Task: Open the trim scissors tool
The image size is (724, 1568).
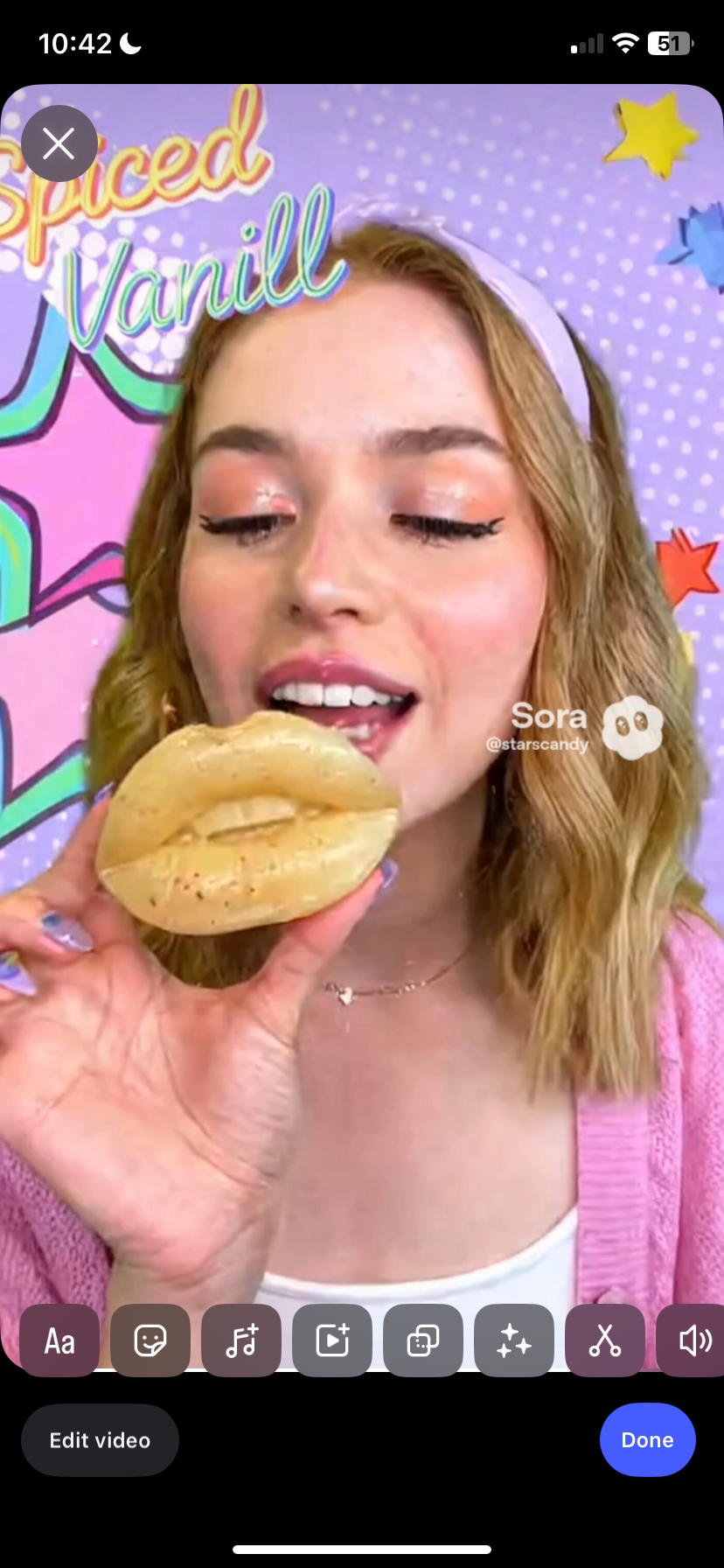Action: coord(605,1340)
